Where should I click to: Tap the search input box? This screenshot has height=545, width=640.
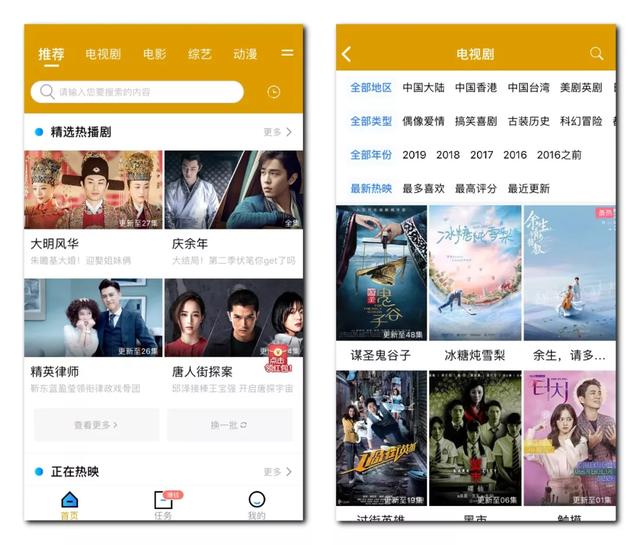pos(137,92)
